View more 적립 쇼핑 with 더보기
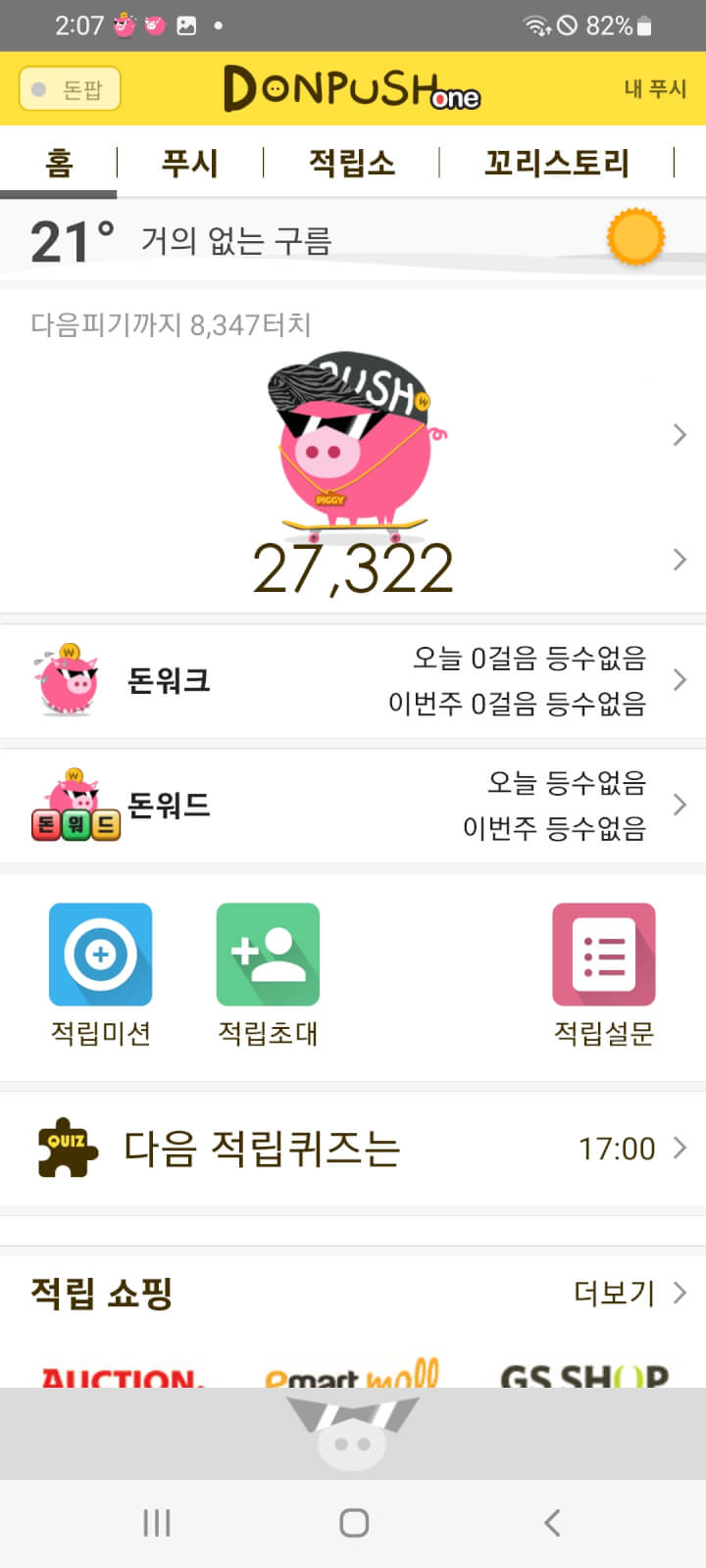 [x=628, y=1293]
